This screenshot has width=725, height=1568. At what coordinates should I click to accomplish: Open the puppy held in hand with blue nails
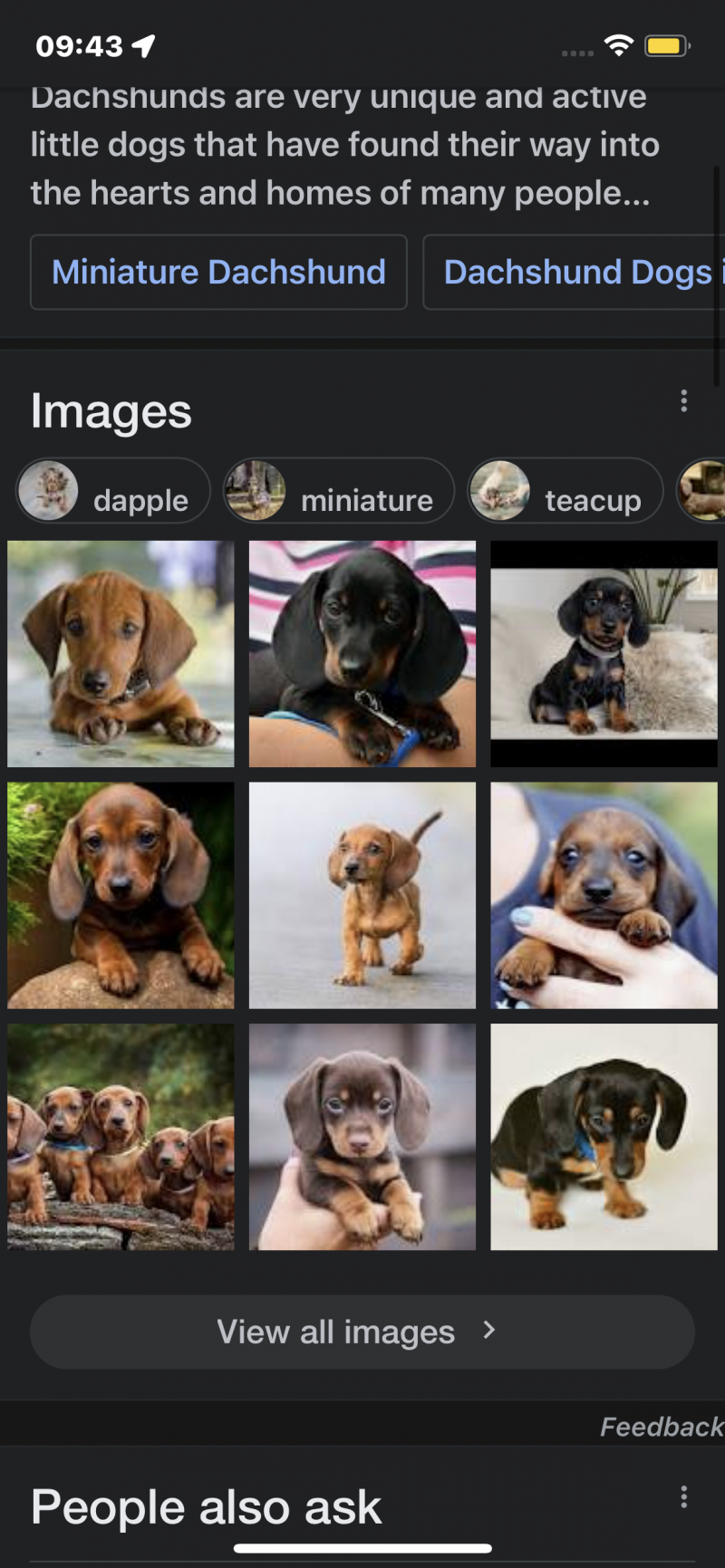pos(604,896)
